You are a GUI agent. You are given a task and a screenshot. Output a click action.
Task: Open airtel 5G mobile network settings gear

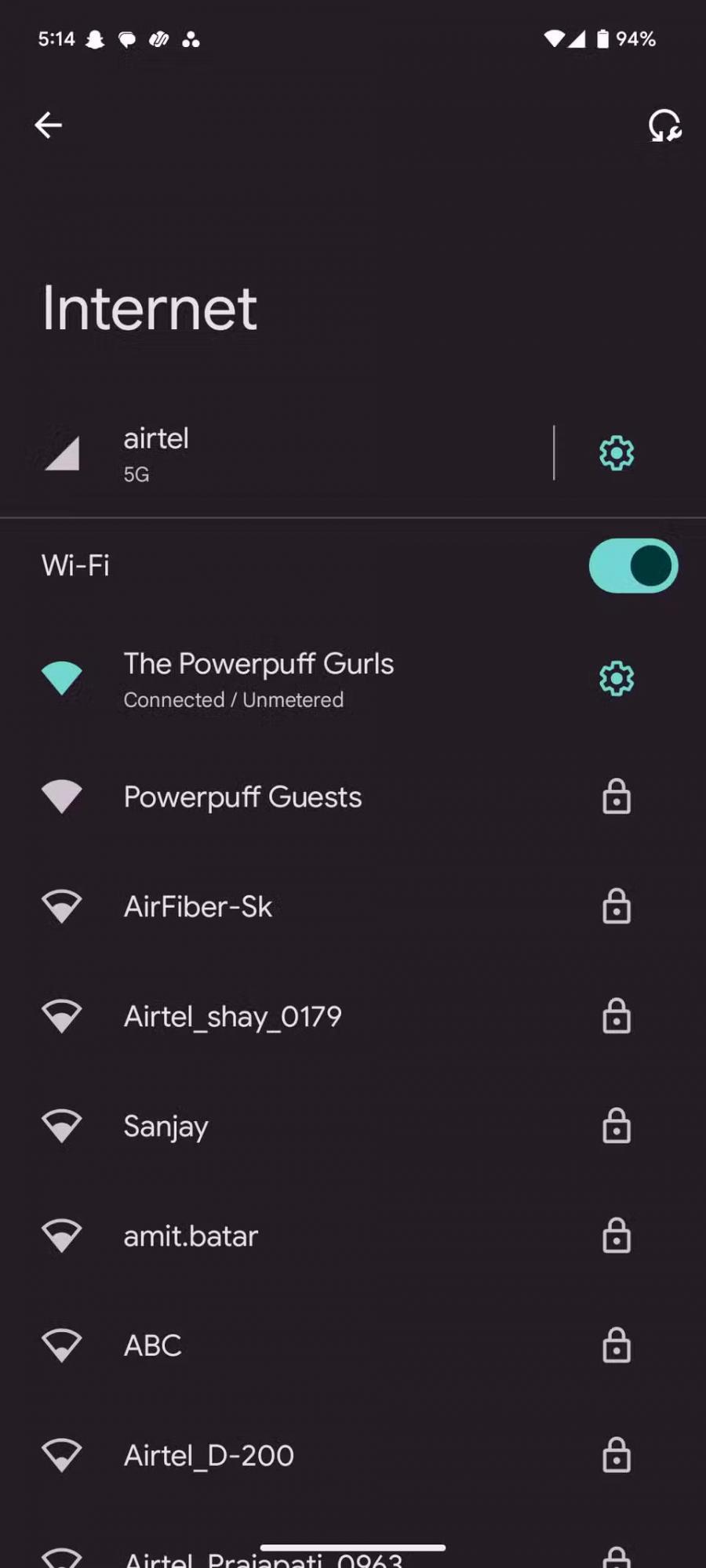coord(615,453)
